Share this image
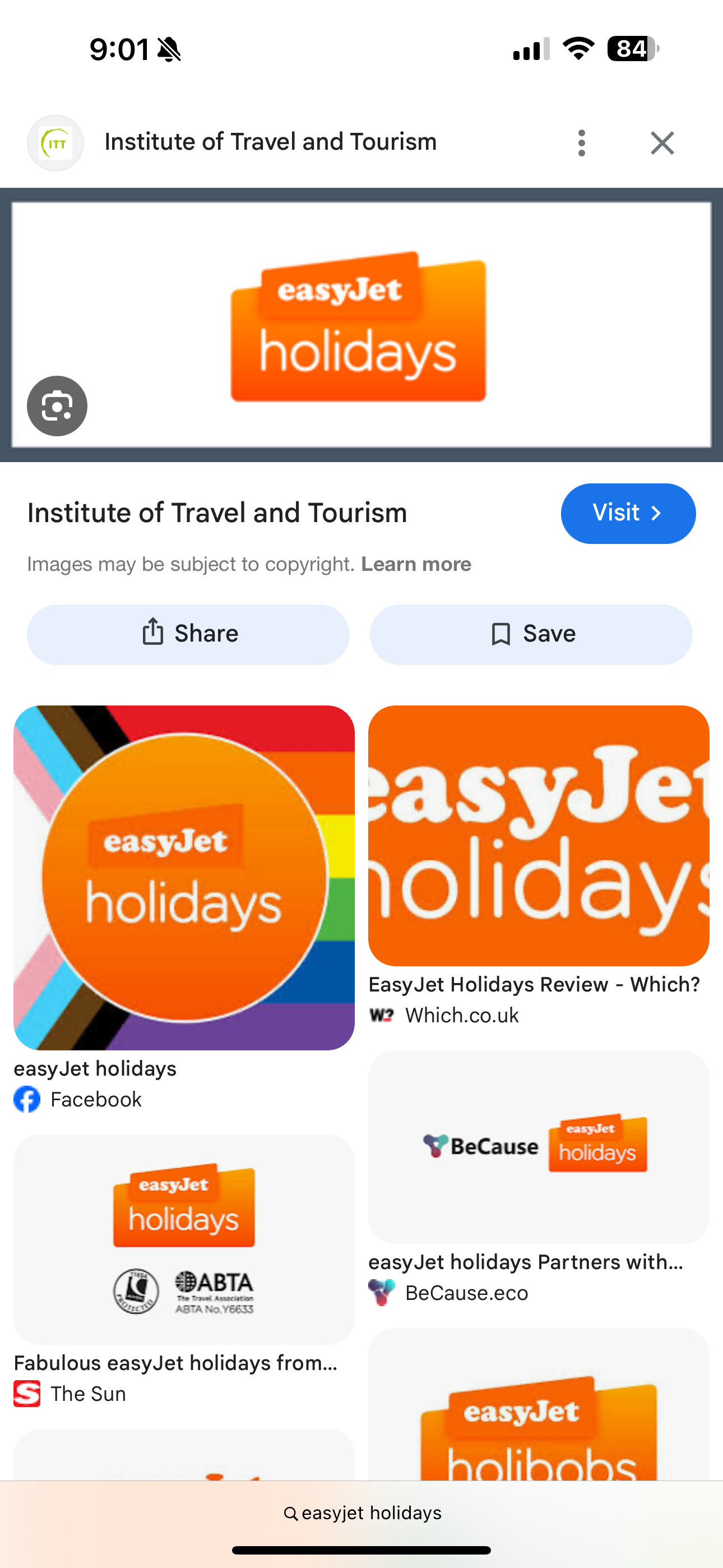Viewport: 723px width, 1568px height. pyautogui.click(x=188, y=634)
